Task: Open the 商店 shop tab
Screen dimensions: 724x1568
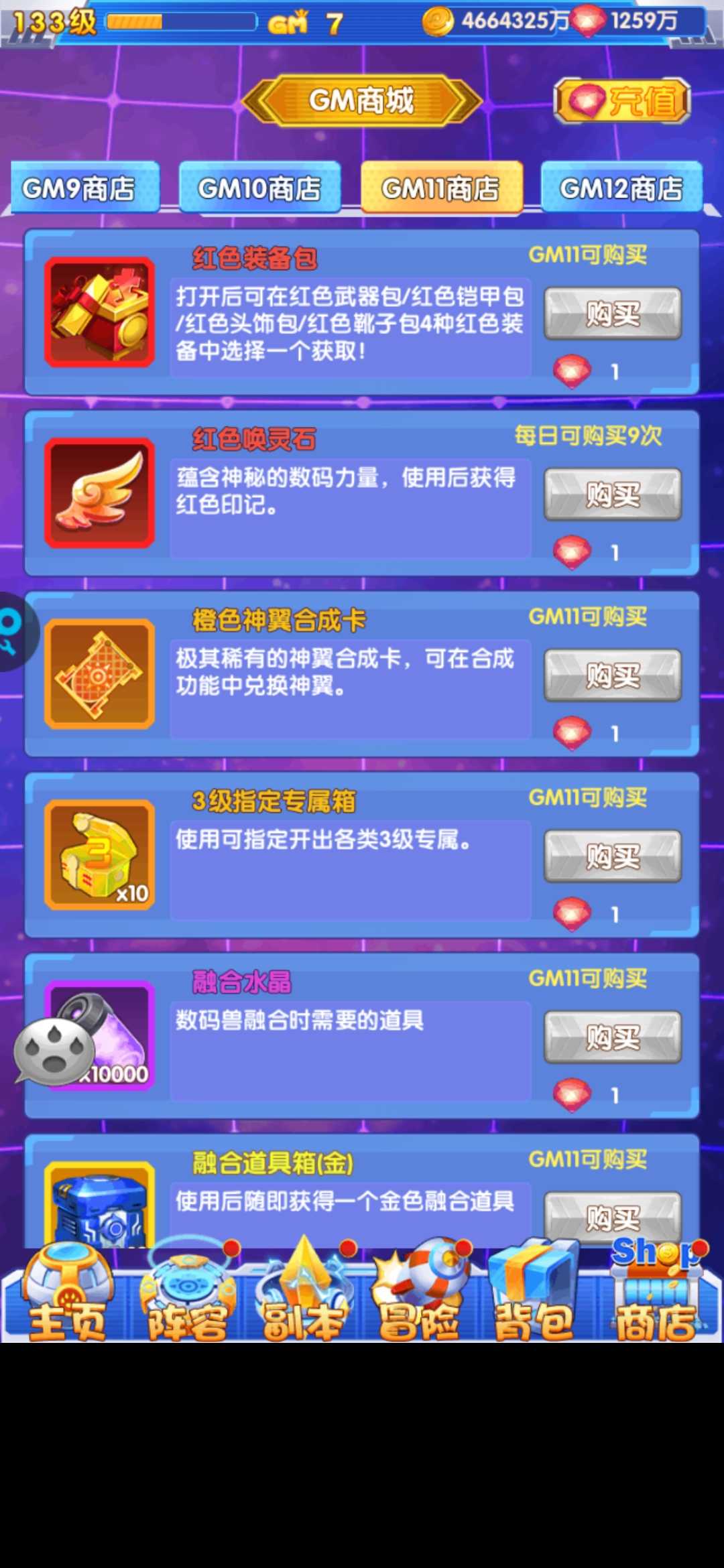Action: (654, 1297)
